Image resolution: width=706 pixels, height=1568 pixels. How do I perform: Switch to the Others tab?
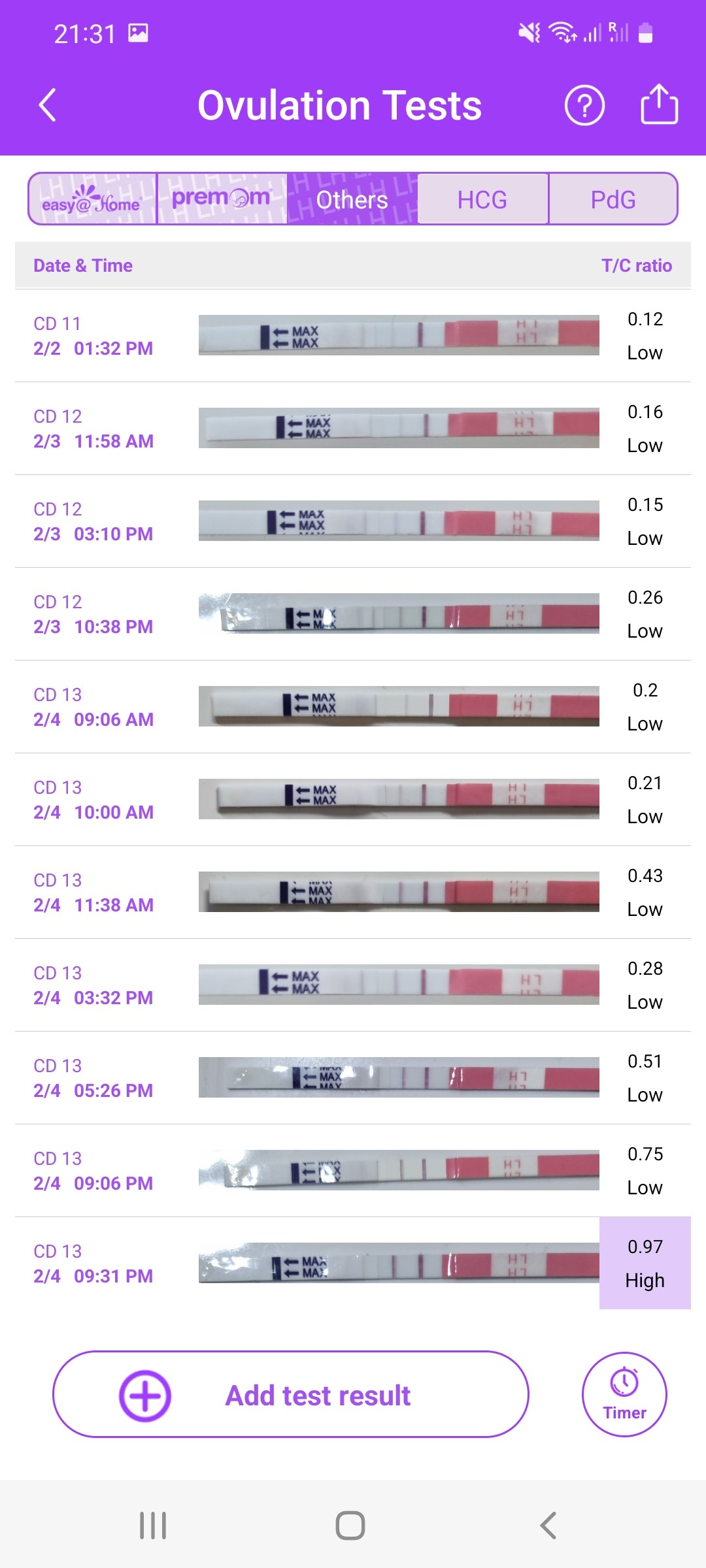click(352, 199)
